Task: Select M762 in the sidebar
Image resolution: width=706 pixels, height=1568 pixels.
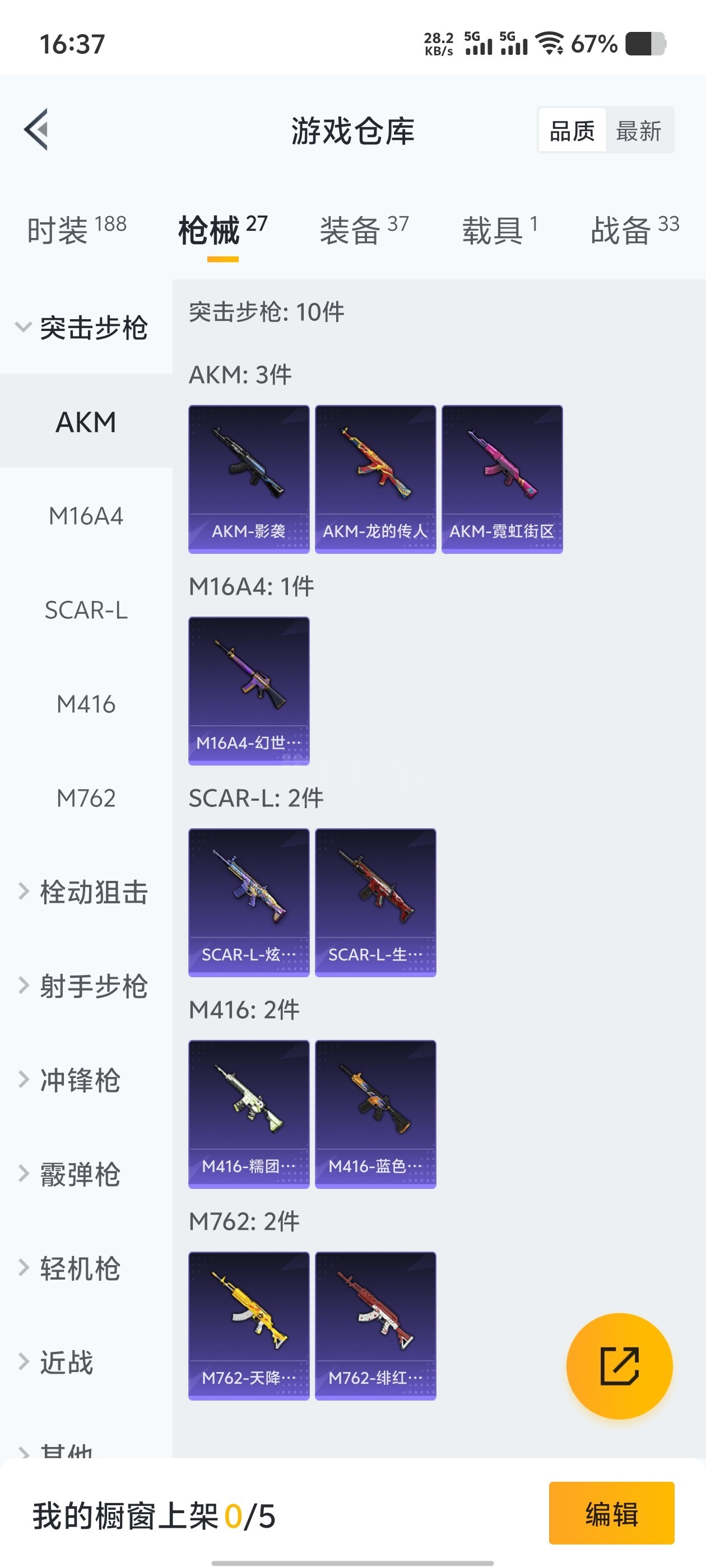Action: click(x=86, y=798)
